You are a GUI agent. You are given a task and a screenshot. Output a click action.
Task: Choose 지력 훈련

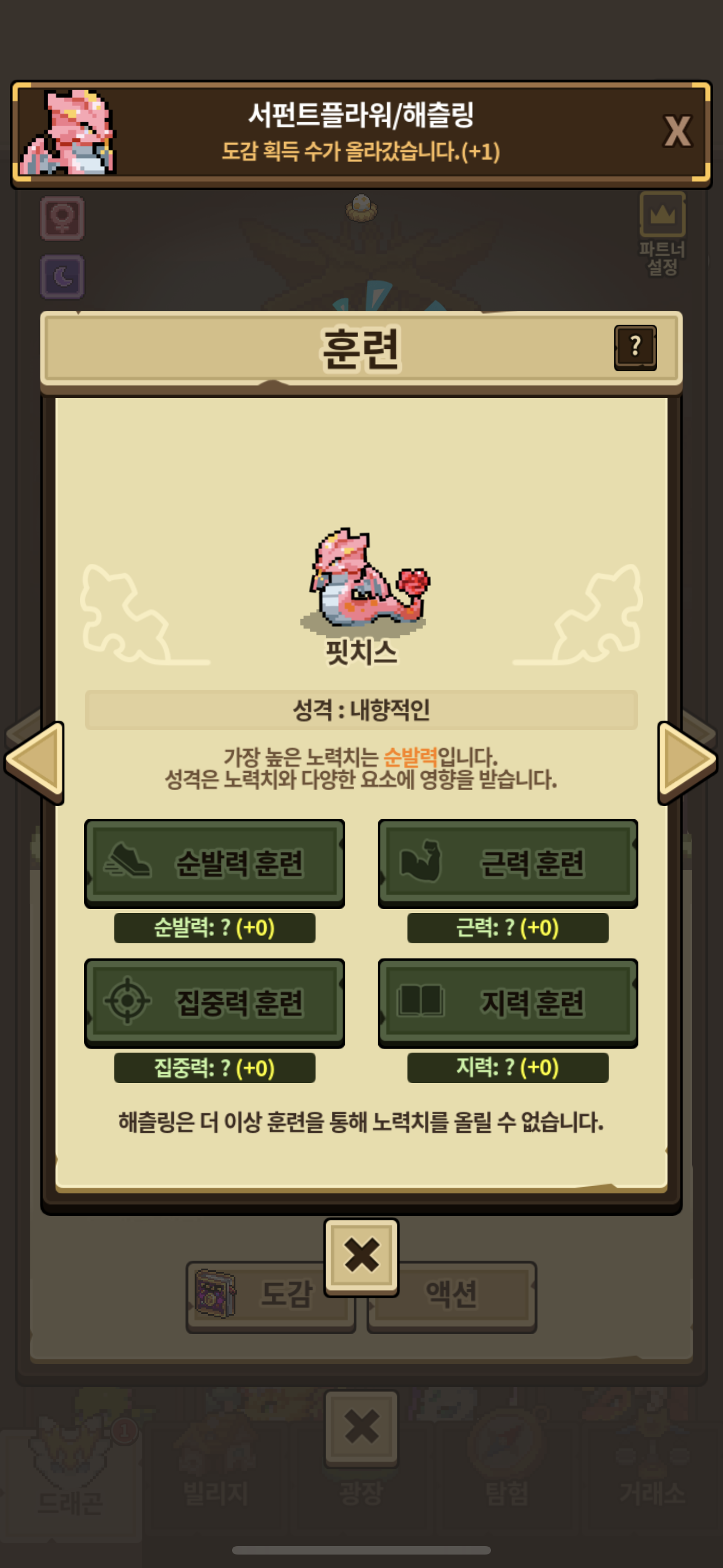pyautogui.click(x=508, y=1003)
